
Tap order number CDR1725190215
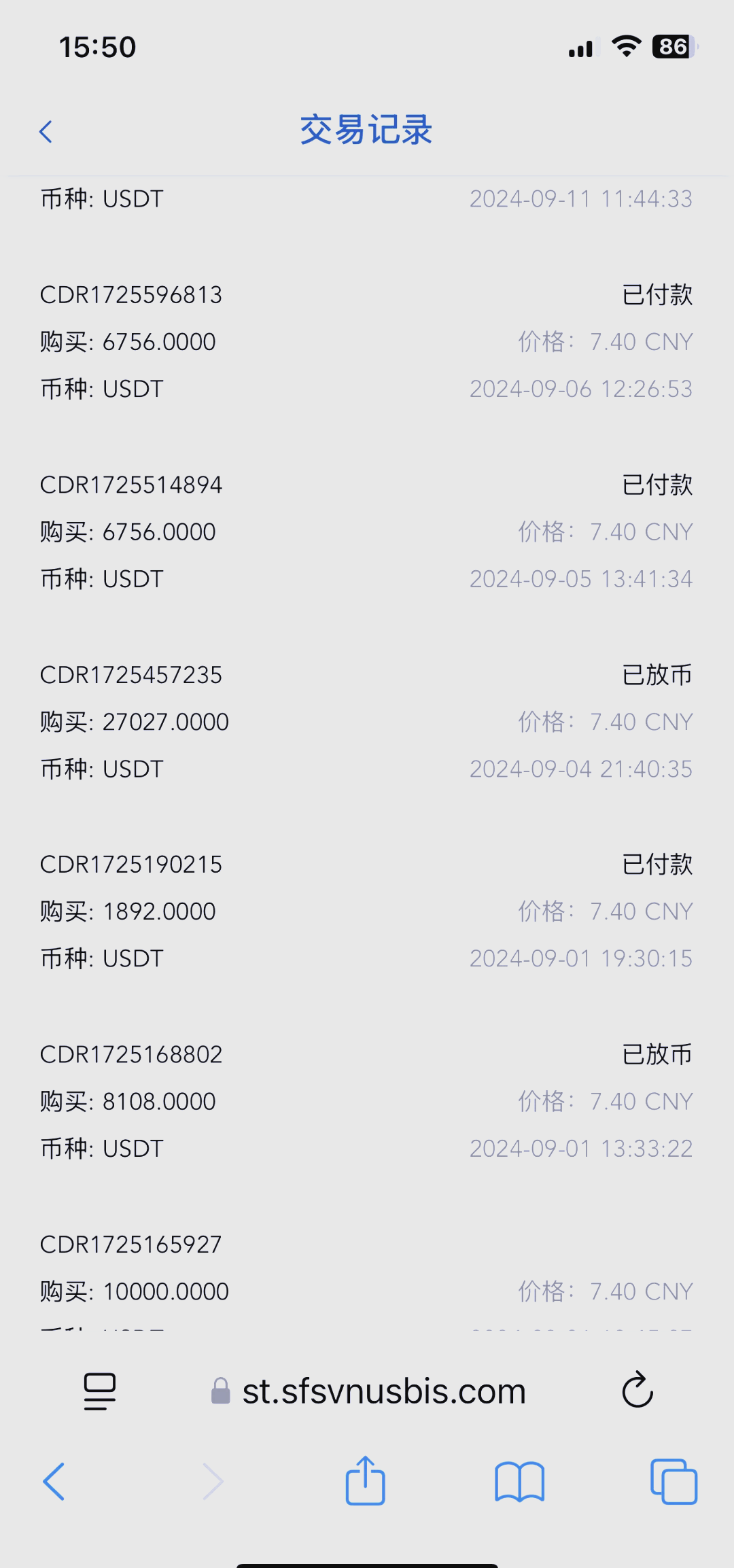tap(131, 864)
